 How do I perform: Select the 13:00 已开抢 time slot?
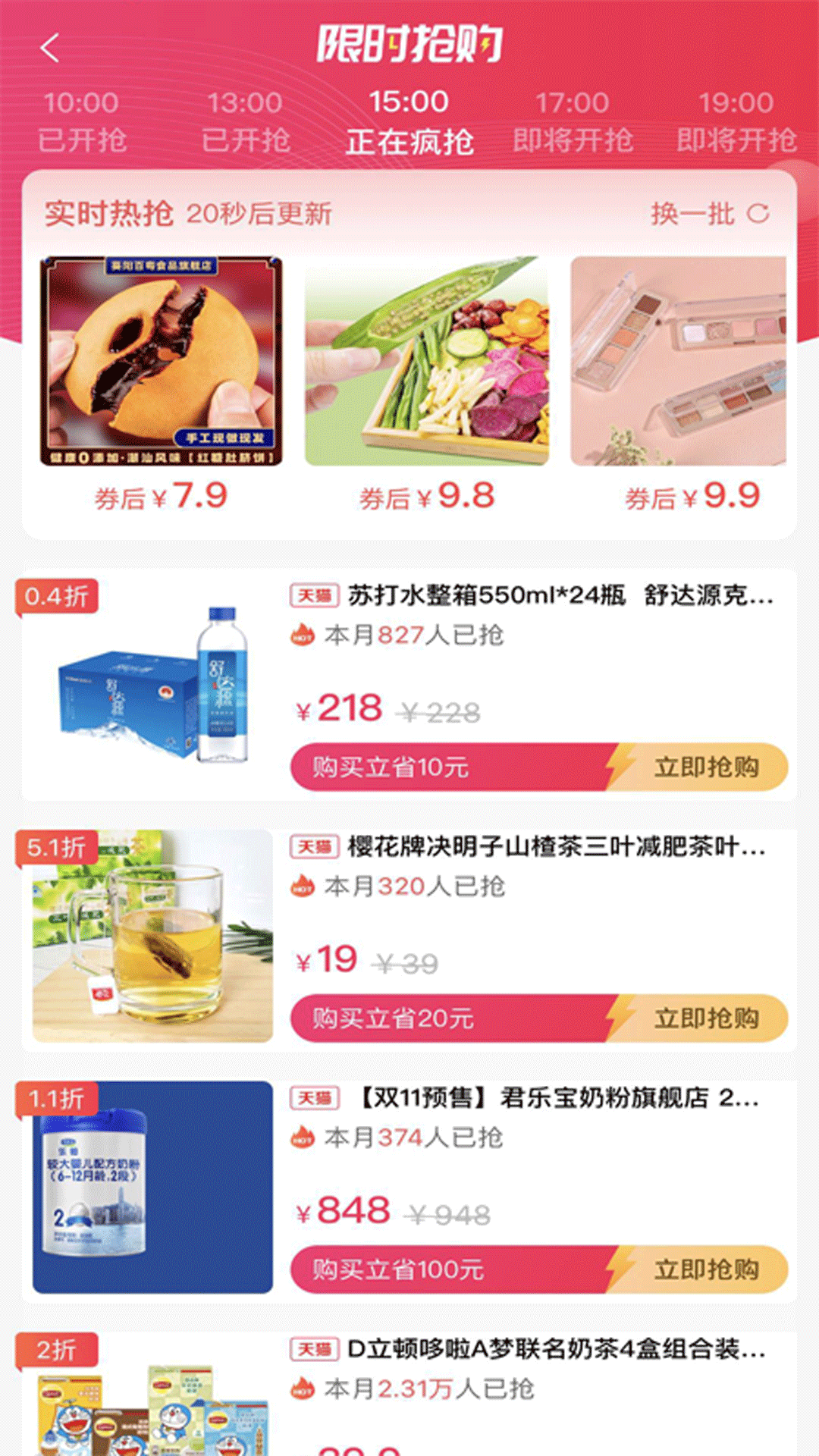pos(245,121)
